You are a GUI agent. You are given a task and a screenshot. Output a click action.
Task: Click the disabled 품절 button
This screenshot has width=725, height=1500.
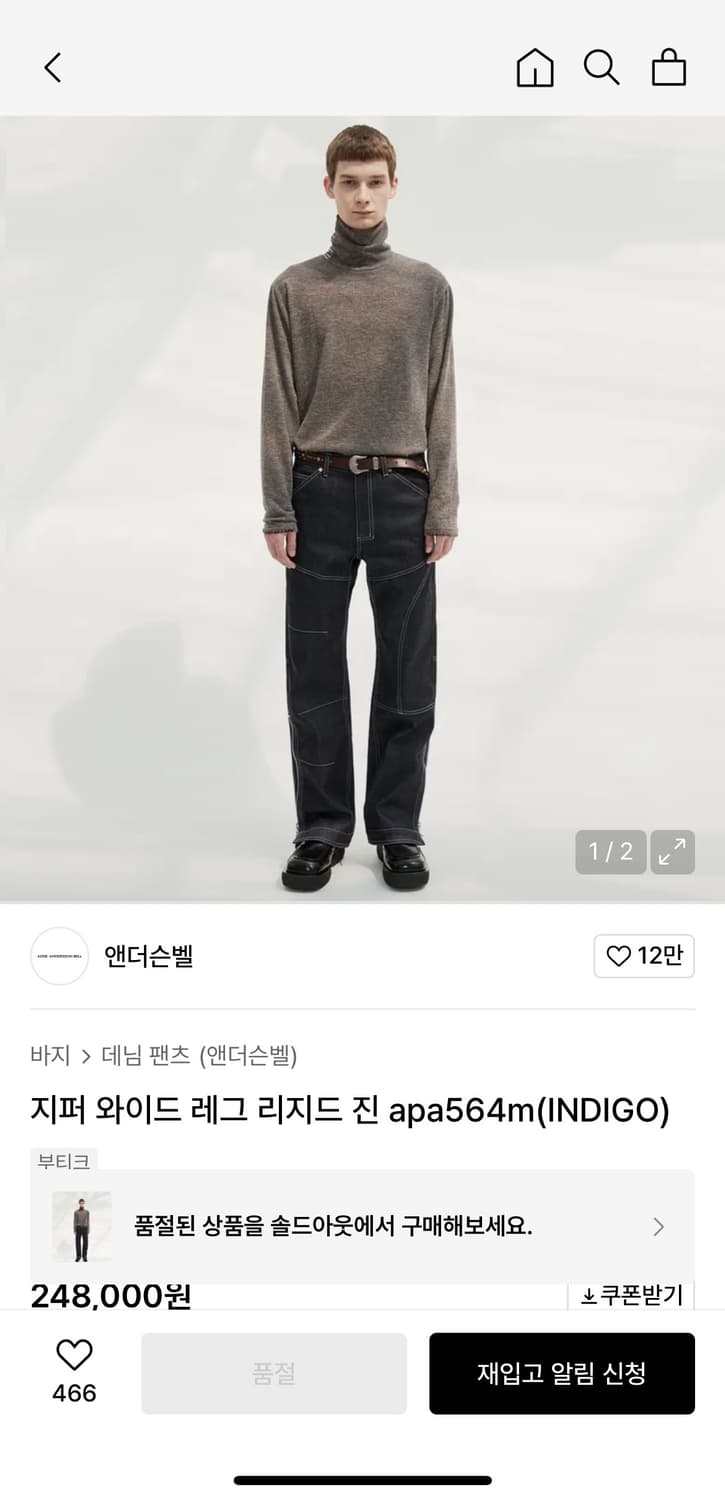click(274, 1373)
